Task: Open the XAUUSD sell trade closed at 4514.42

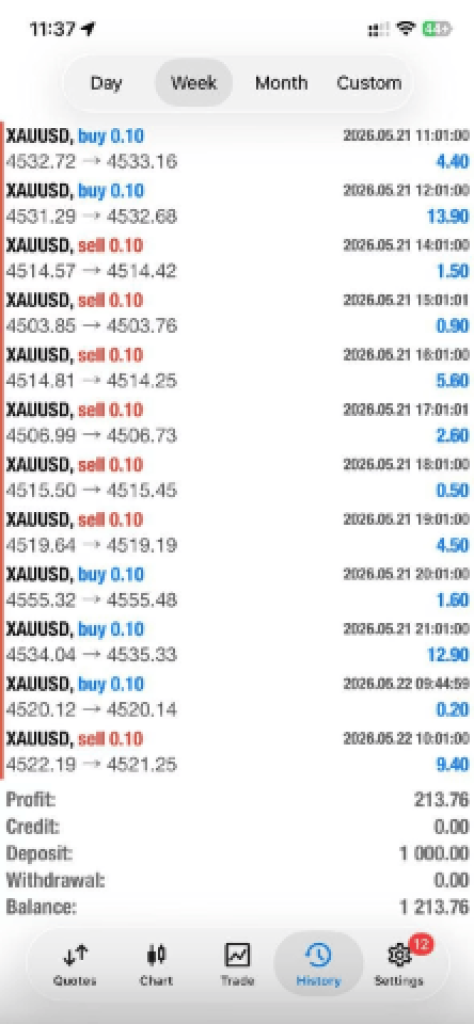Action: pyautogui.click(x=237, y=259)
